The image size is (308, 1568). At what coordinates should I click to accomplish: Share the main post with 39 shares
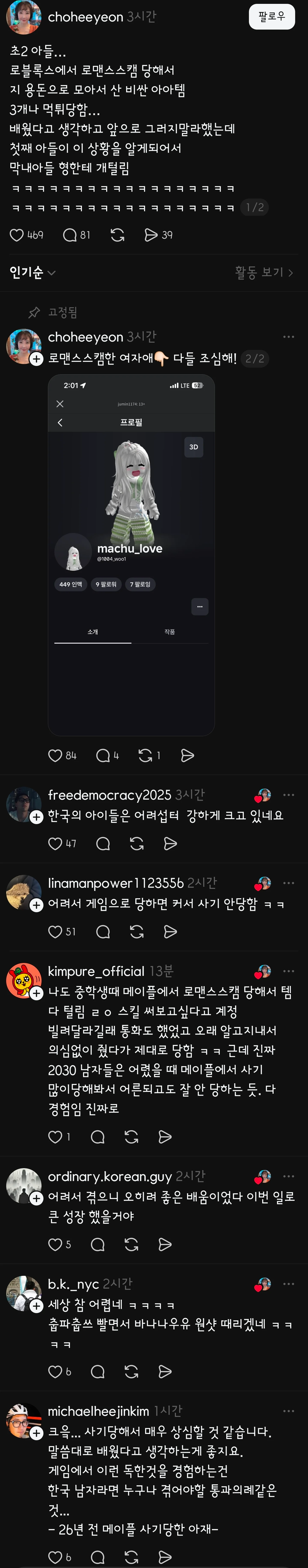pyautogui.click(x=151, y=235)
